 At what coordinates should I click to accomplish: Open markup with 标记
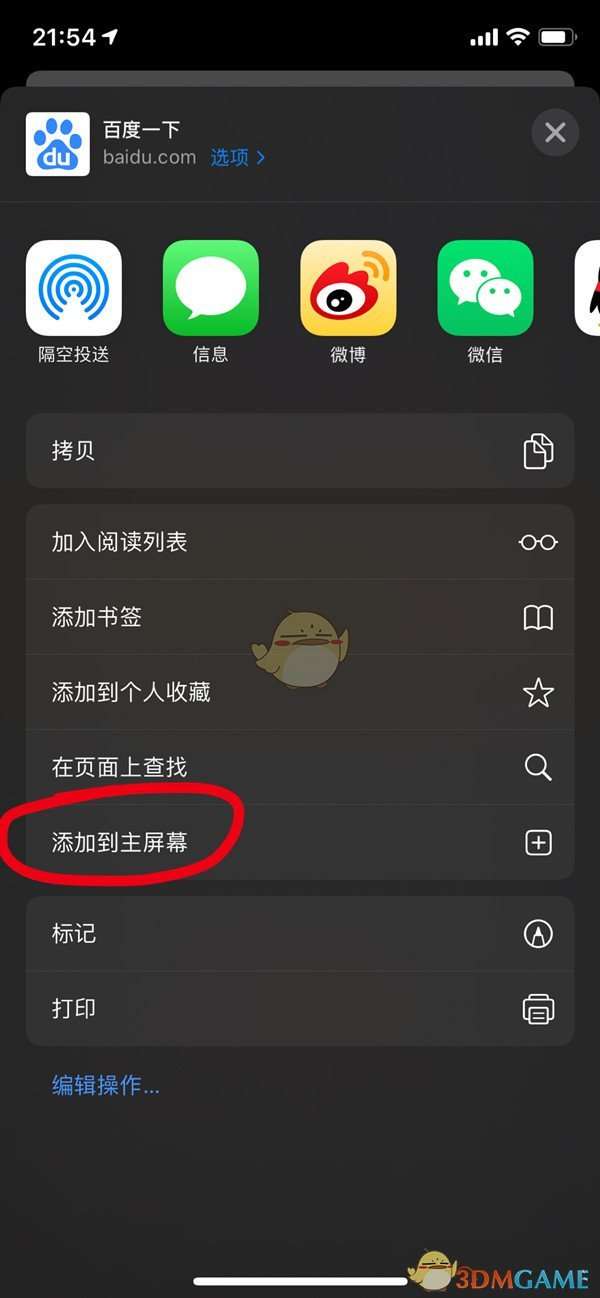300,934
